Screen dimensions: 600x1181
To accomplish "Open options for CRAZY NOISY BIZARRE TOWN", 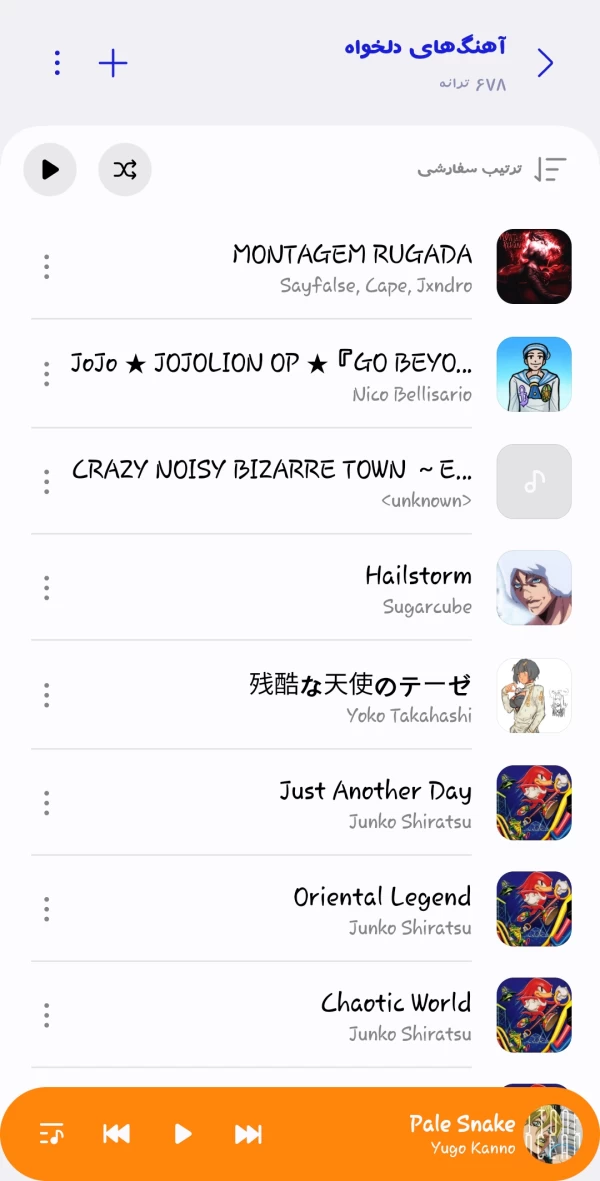I will pos(46,481).
